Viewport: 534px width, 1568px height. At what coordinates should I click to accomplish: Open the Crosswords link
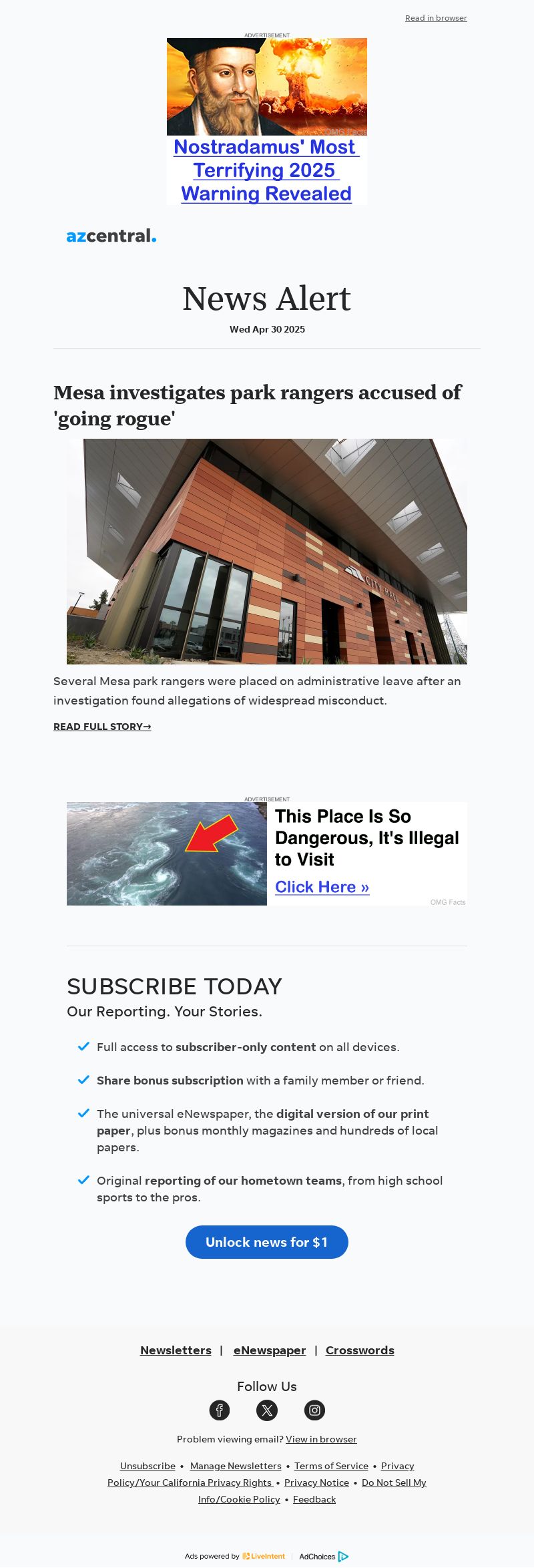click(360, 1350)
